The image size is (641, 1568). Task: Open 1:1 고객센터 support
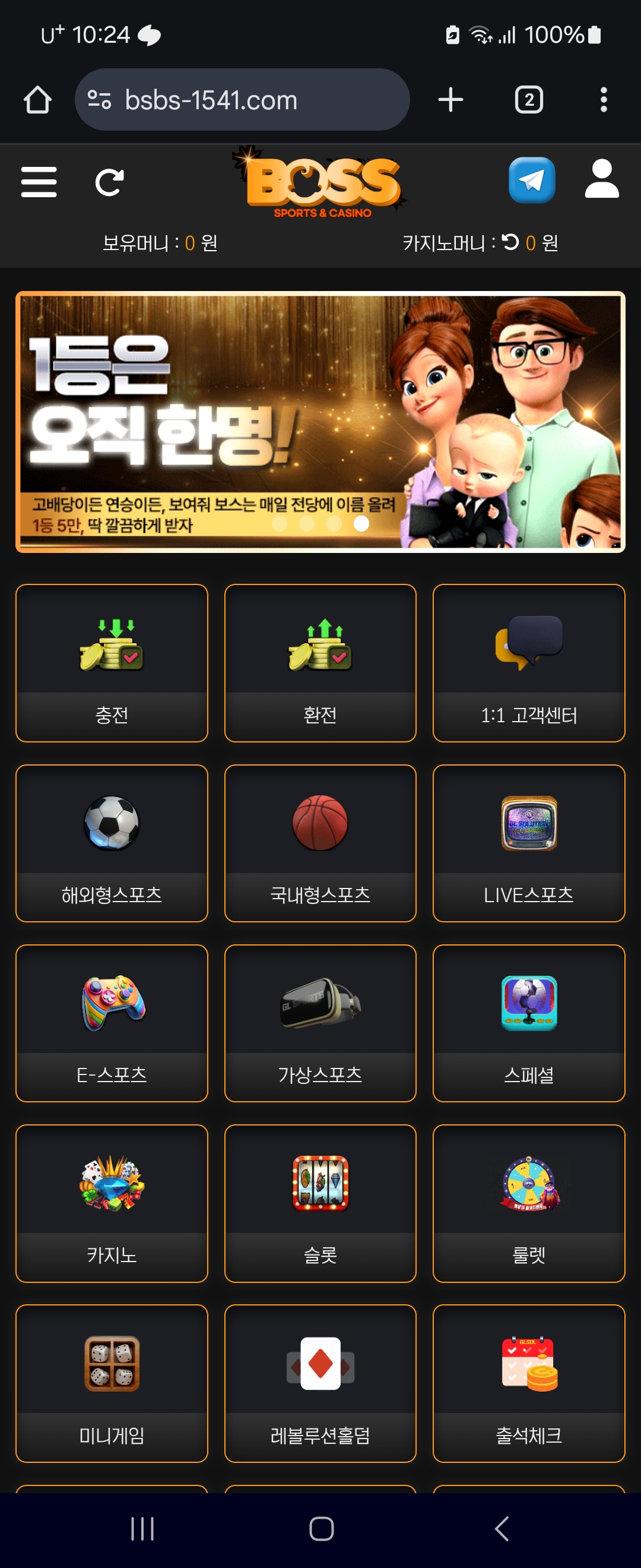tap(528, 663)
